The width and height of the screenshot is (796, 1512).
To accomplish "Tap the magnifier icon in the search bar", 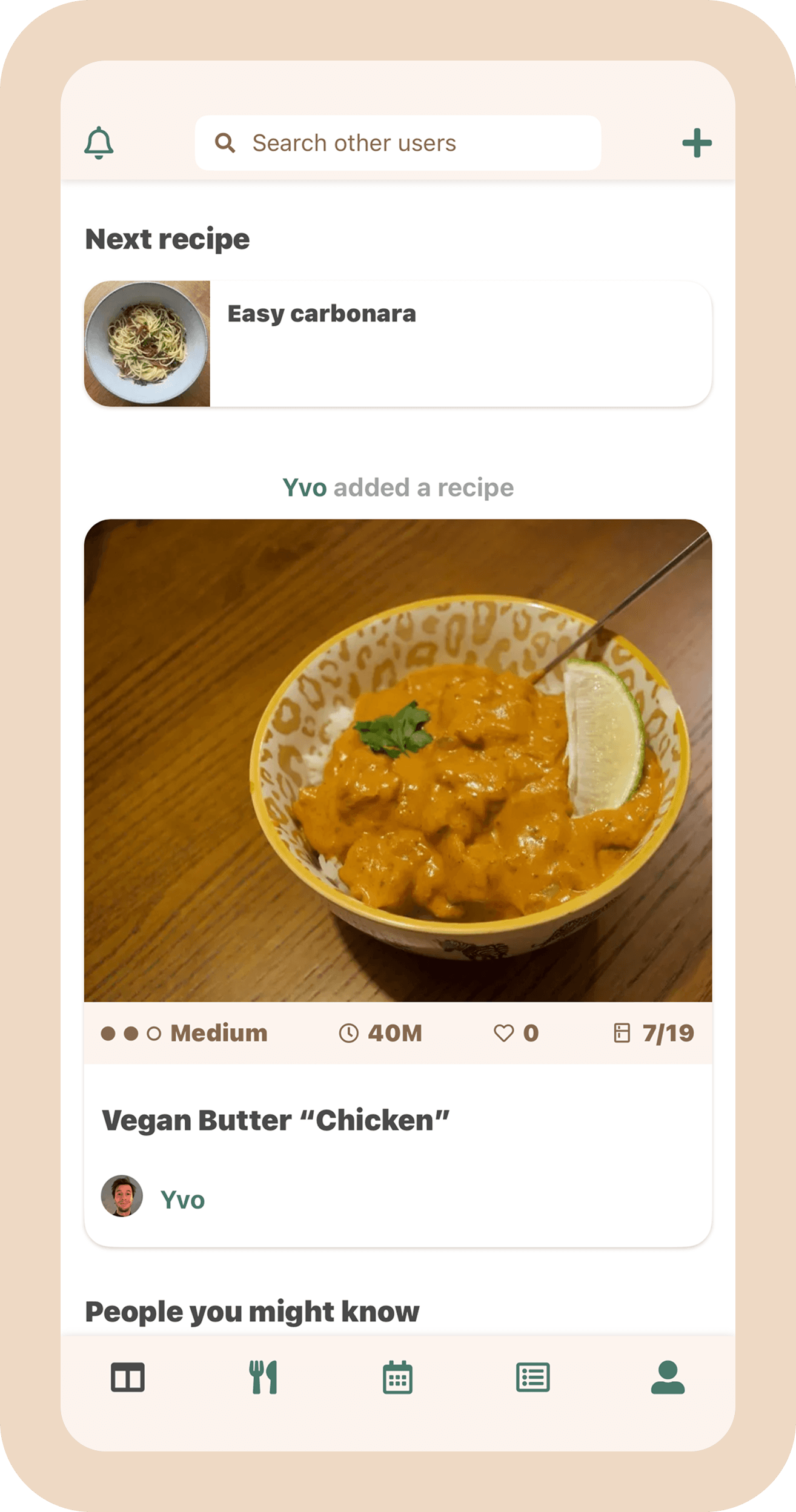I will 227,143.
